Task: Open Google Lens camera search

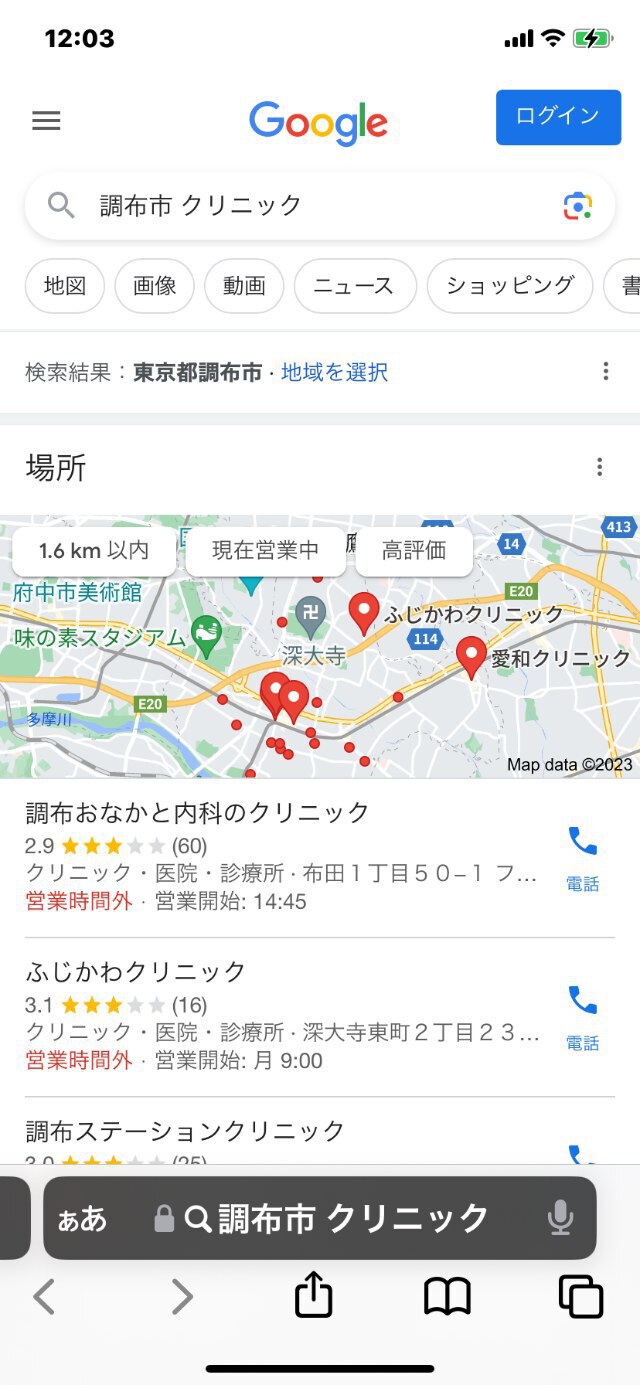Action: (x=578, y=206)
